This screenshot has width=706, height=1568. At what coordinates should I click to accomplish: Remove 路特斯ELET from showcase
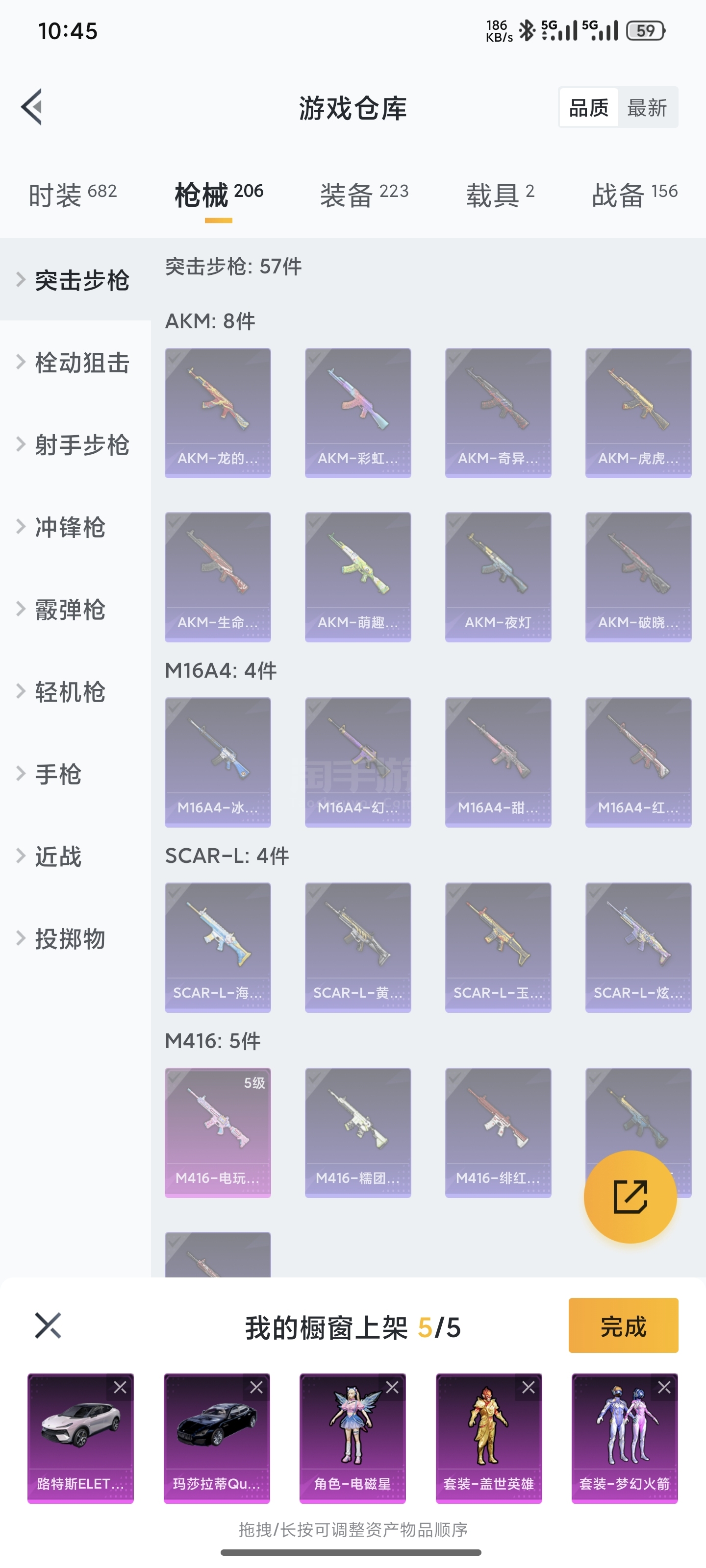pyautogui.click(x=120, y=1387)
